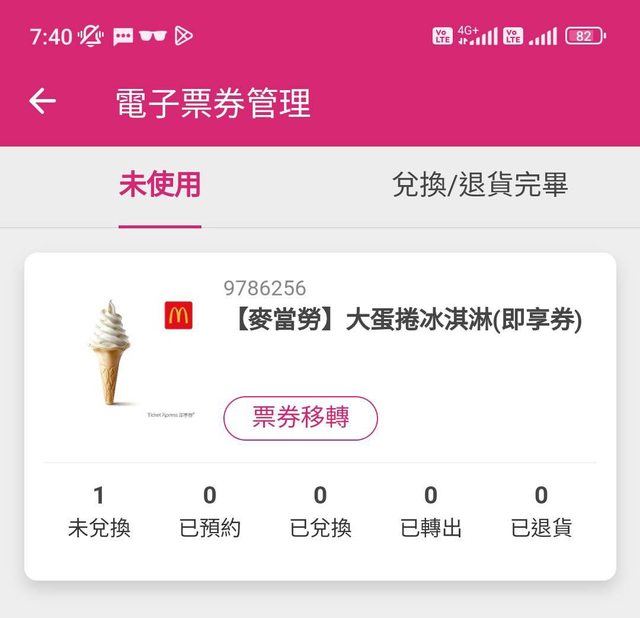Viewport: 640px width, 618px height.
Task: Go back from 電子票券管理
Action: 42,101
